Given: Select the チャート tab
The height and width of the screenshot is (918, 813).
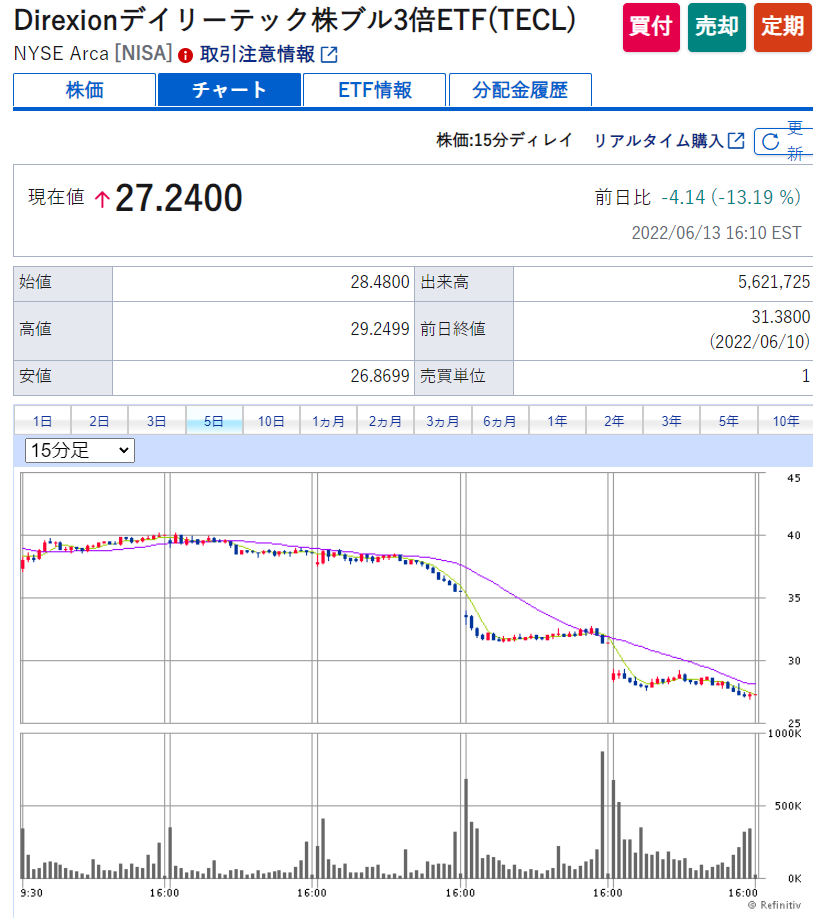Looking at the screenshot, I should pos(229,90).
